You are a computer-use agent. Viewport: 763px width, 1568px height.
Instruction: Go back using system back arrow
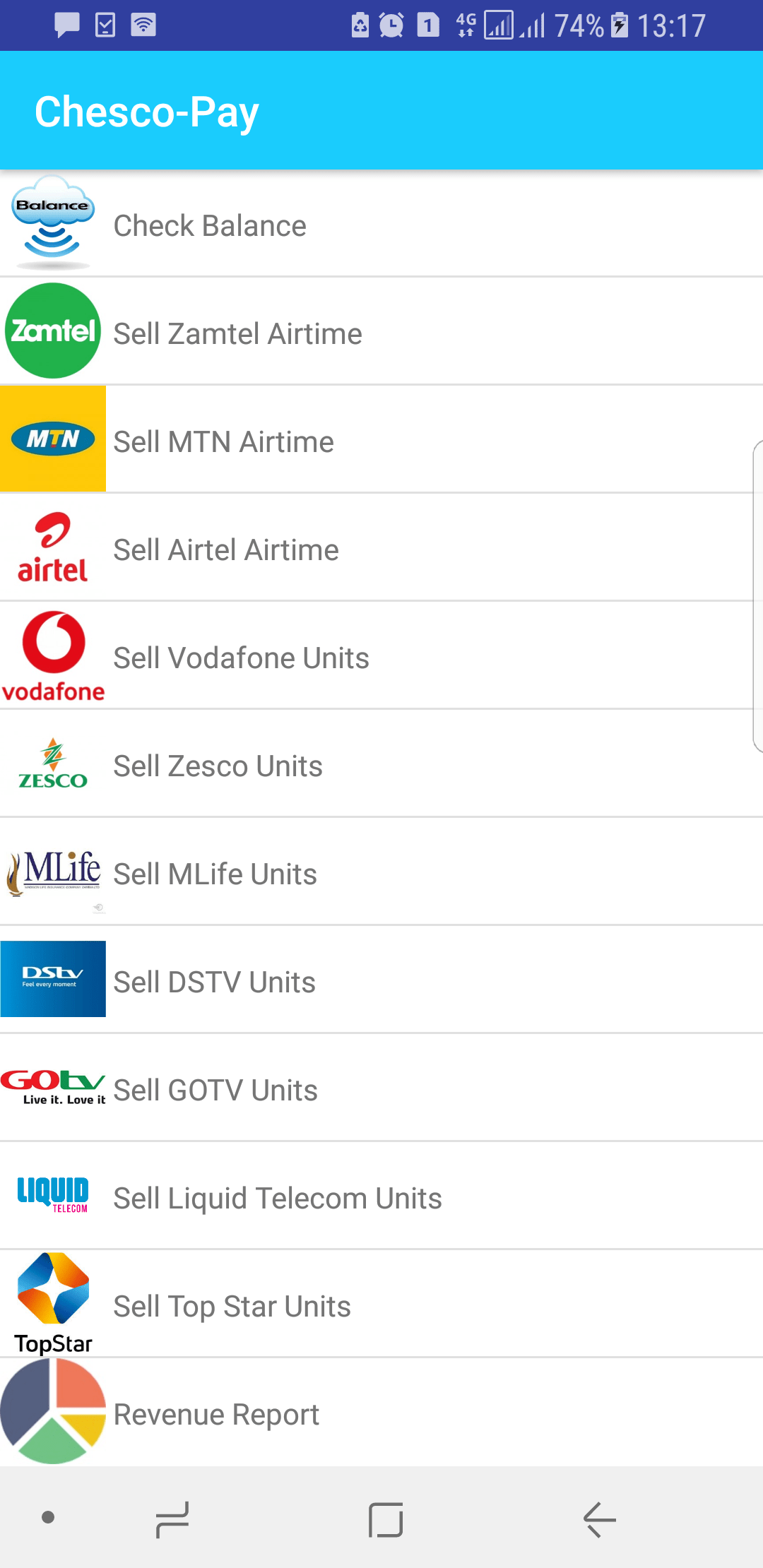(600, 1519)
